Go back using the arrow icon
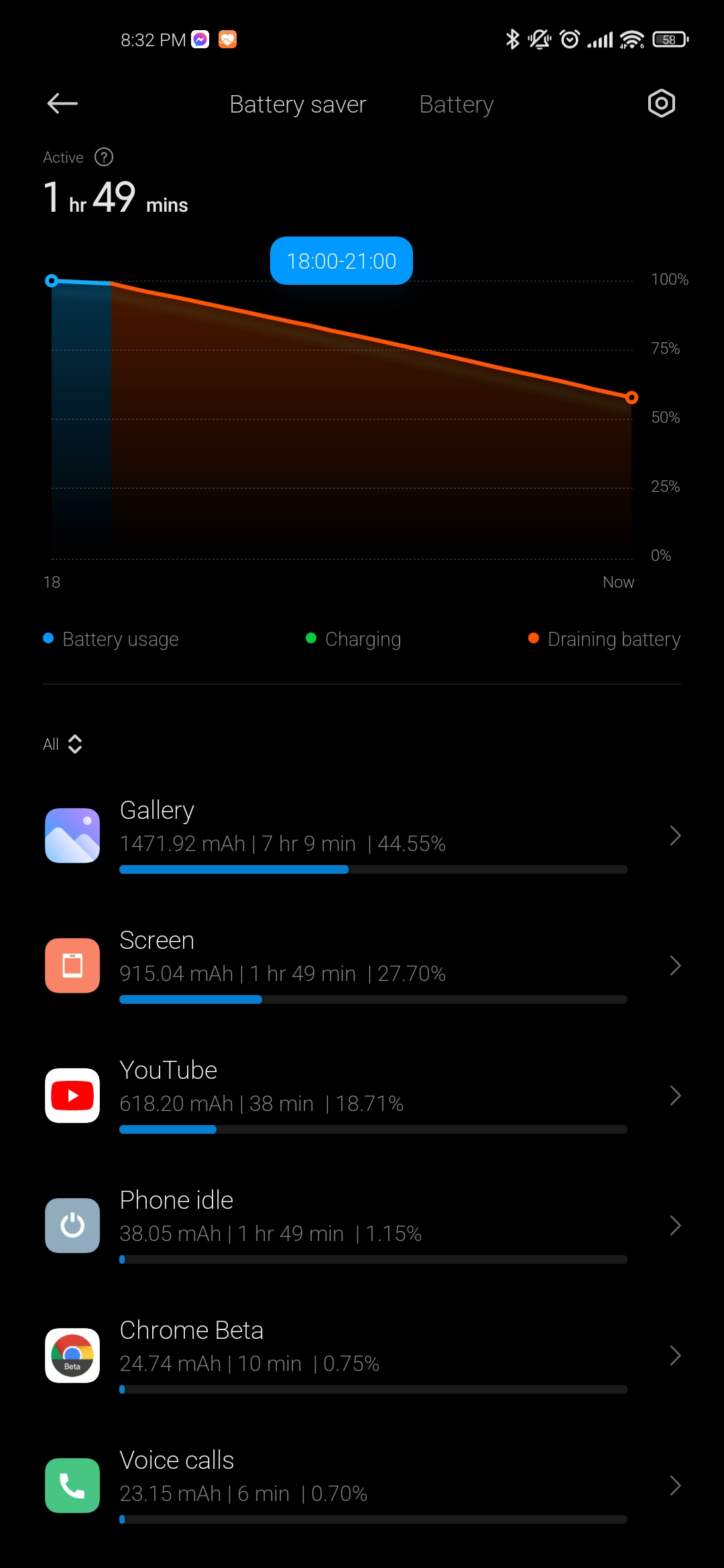The width and height of the screenshot is (724, 1568). [62, 104]
